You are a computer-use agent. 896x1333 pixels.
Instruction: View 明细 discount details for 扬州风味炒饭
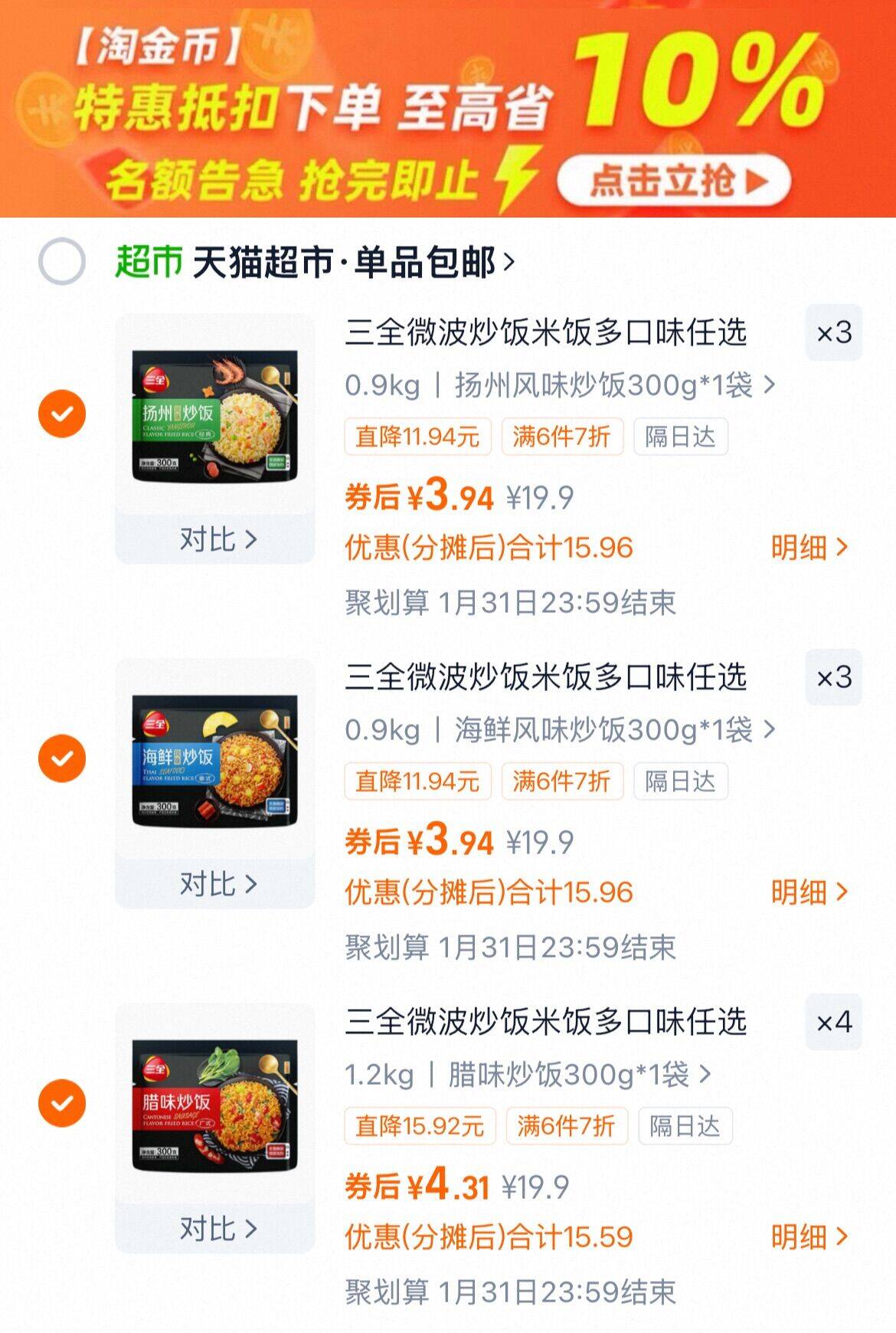(809, 548)
